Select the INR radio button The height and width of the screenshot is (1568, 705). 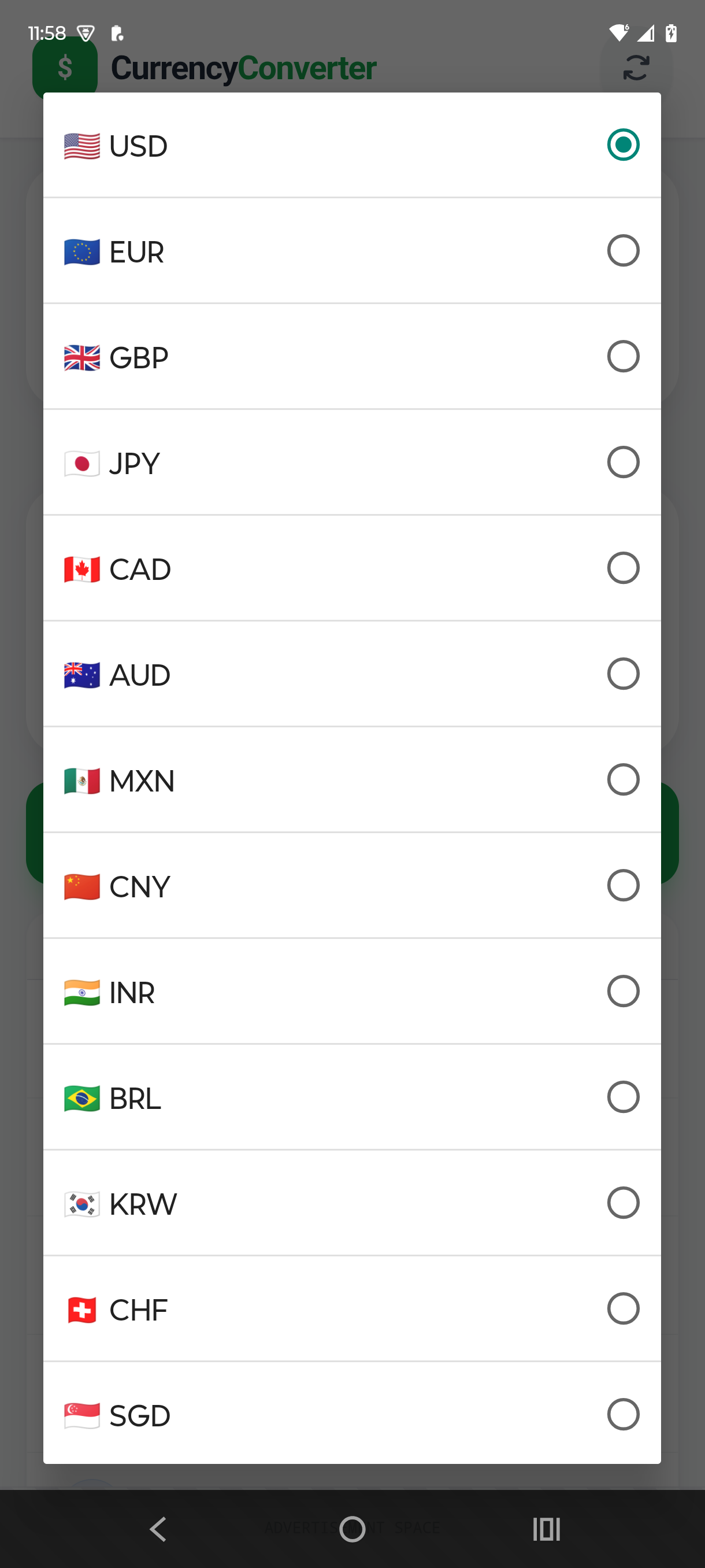pyautogui.click(x=623, y=991)
